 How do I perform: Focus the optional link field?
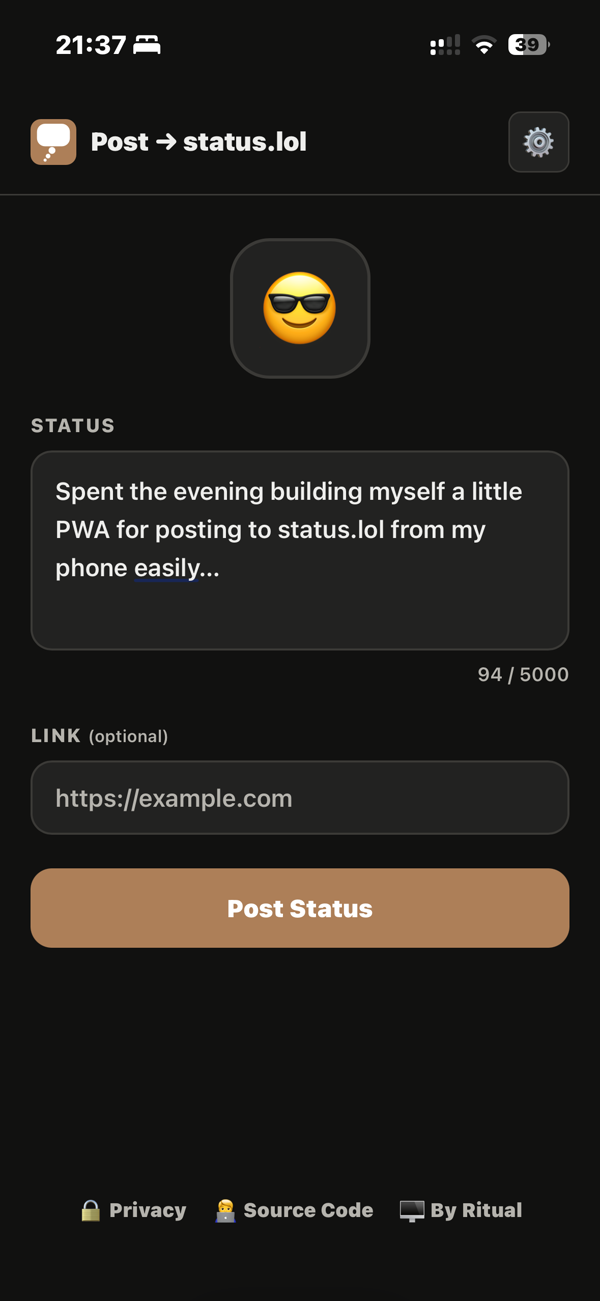click(300, 798)
